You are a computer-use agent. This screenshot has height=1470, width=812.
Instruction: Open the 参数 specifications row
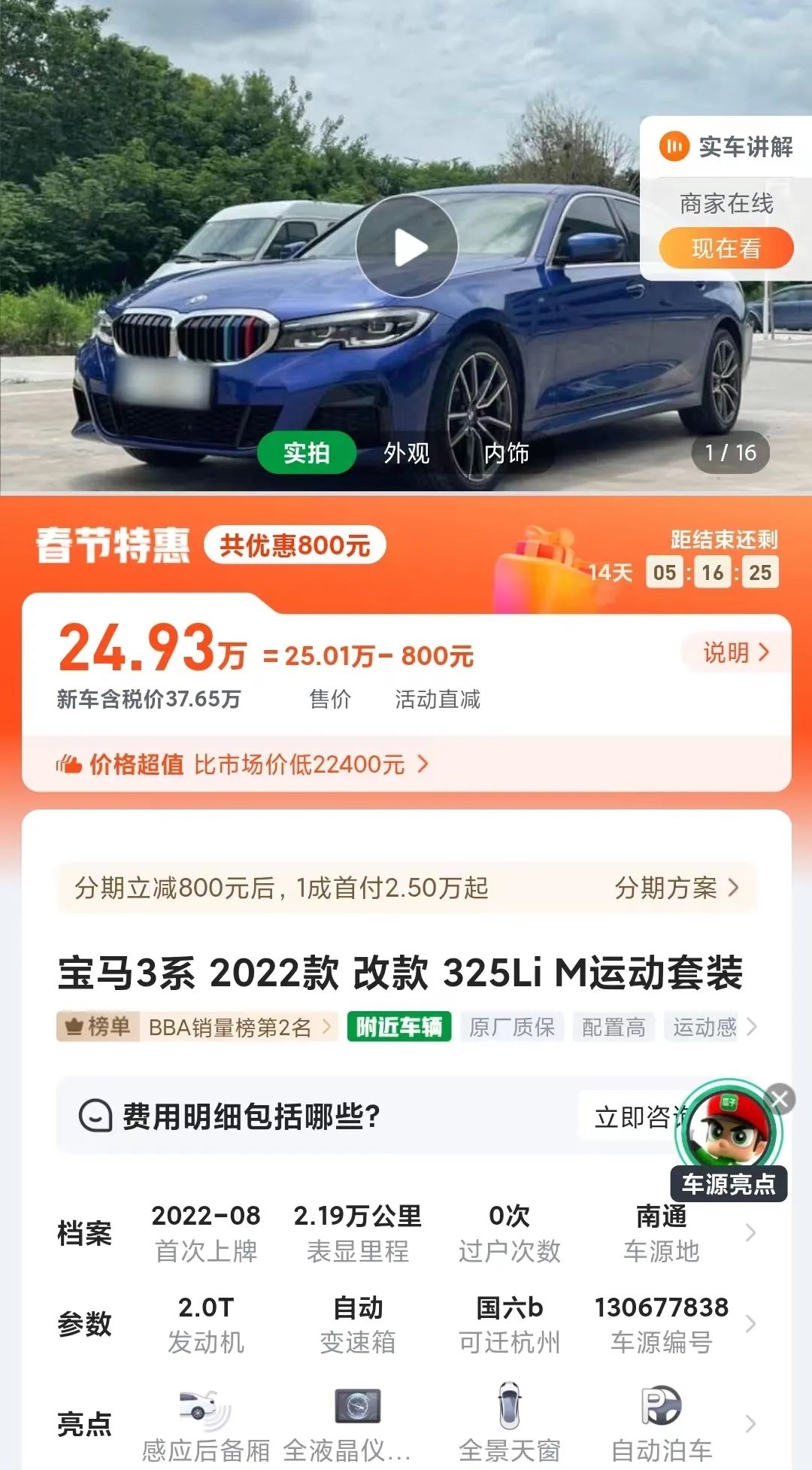pos(749,1324)
